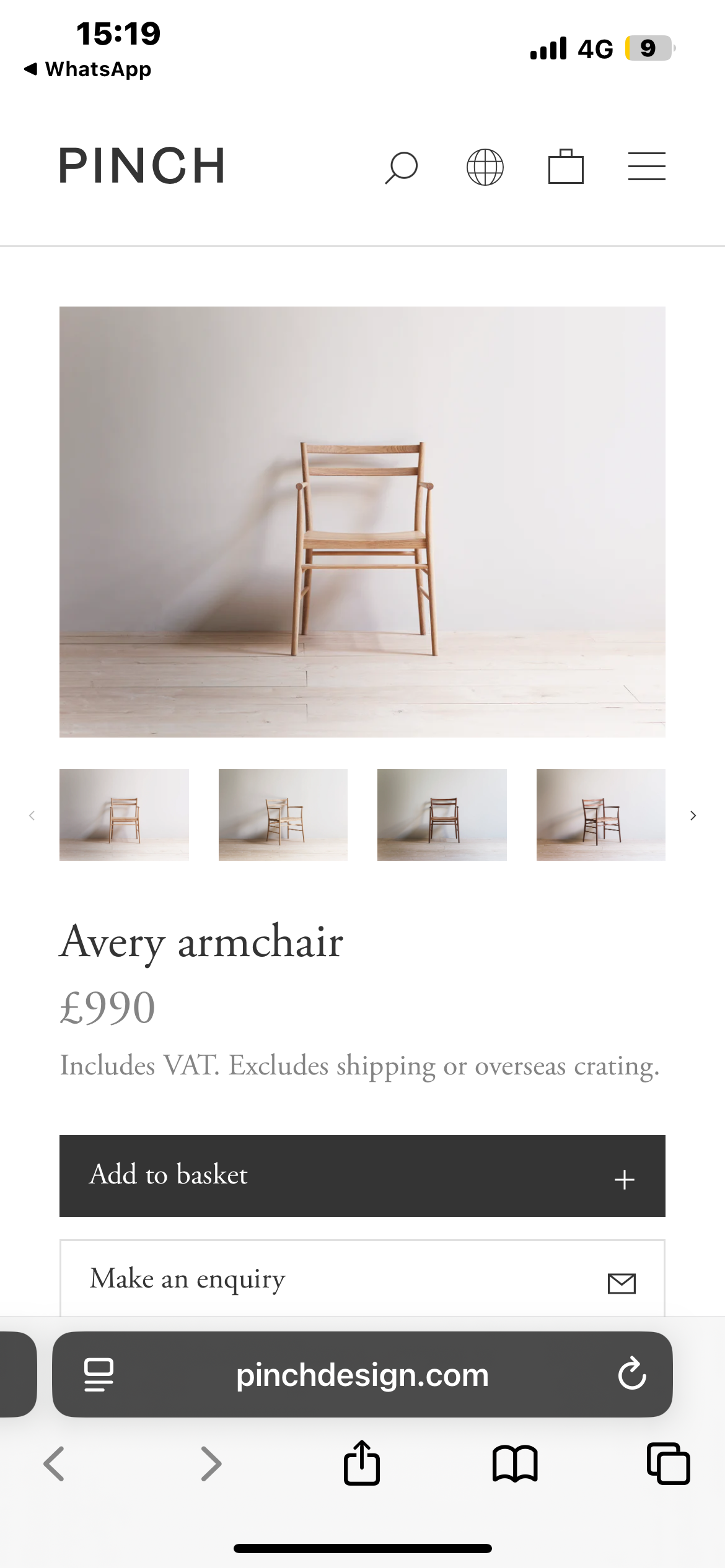
Task: Open the hamburger menu
Action: point(646,167)
